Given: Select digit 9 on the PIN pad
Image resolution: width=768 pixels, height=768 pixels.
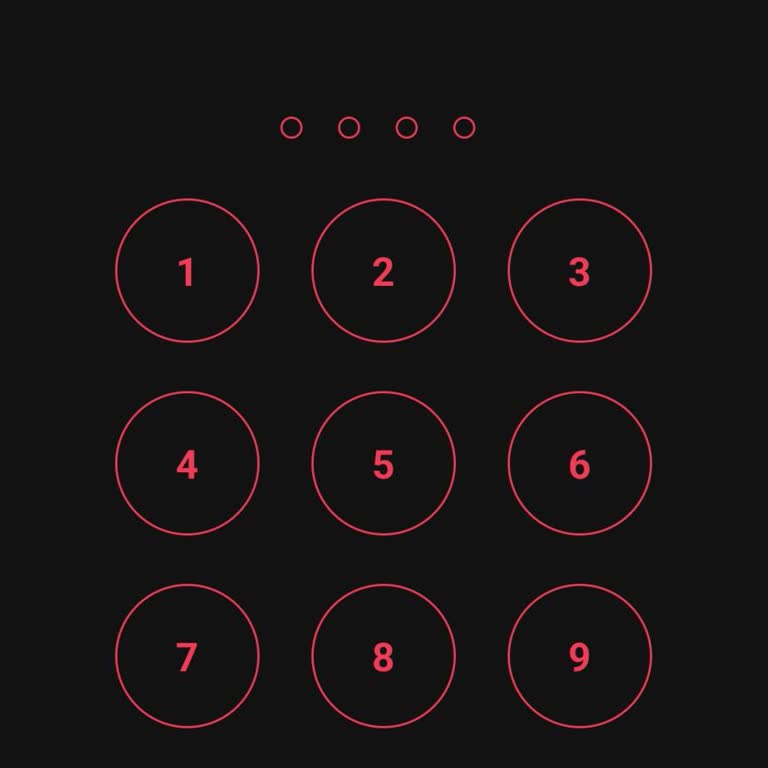Looking at the screenshot, I should tap(580, 657).
